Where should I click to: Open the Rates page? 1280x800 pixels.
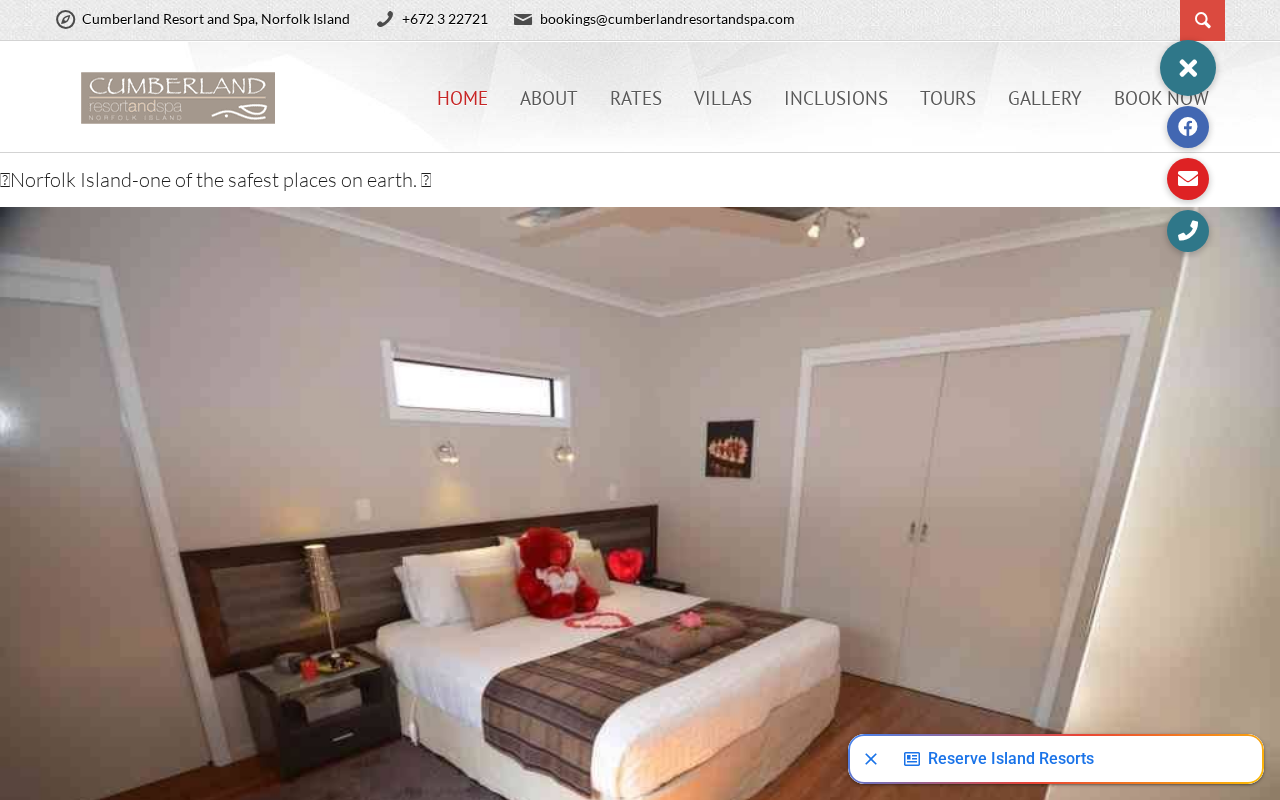636,98
